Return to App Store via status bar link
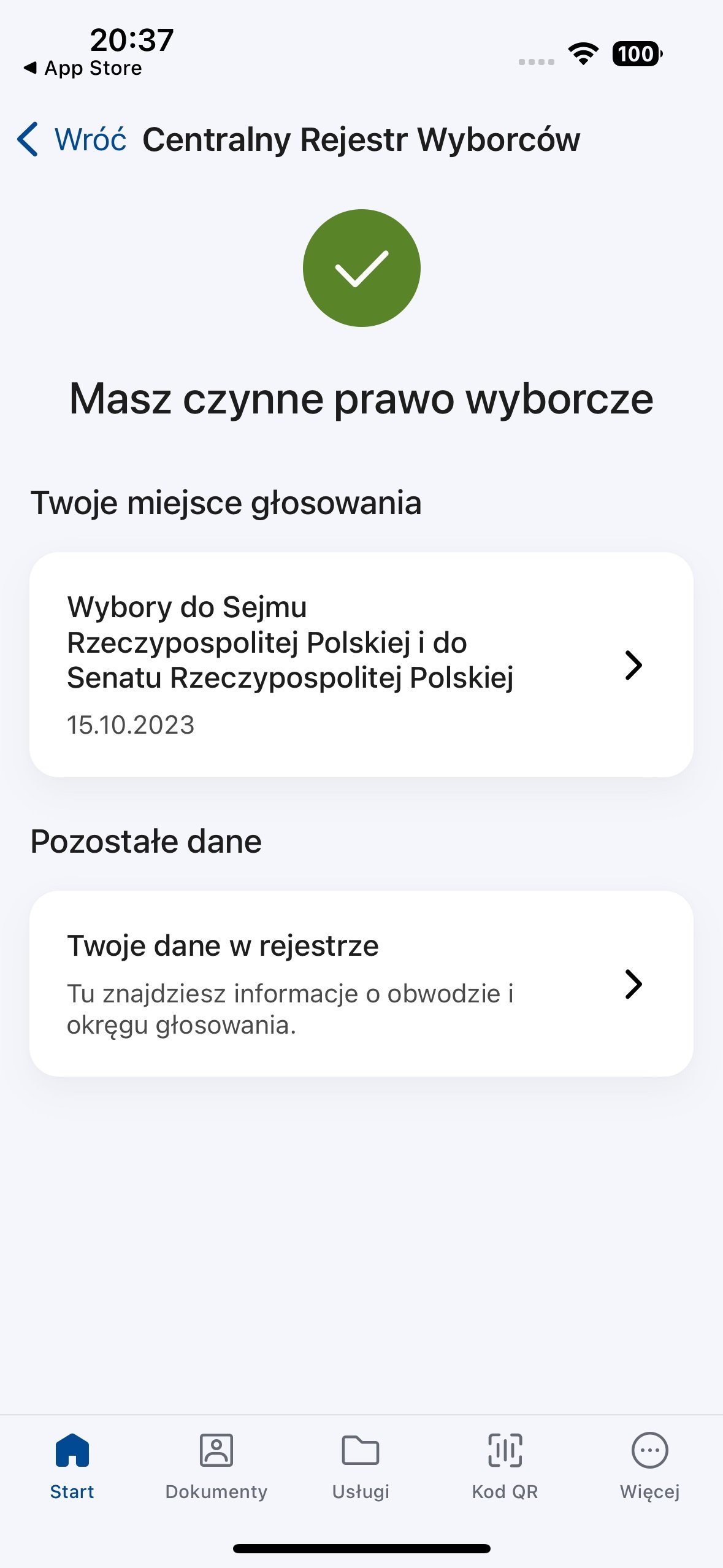This screenshot has width=723, height=1568. [82, 68]
